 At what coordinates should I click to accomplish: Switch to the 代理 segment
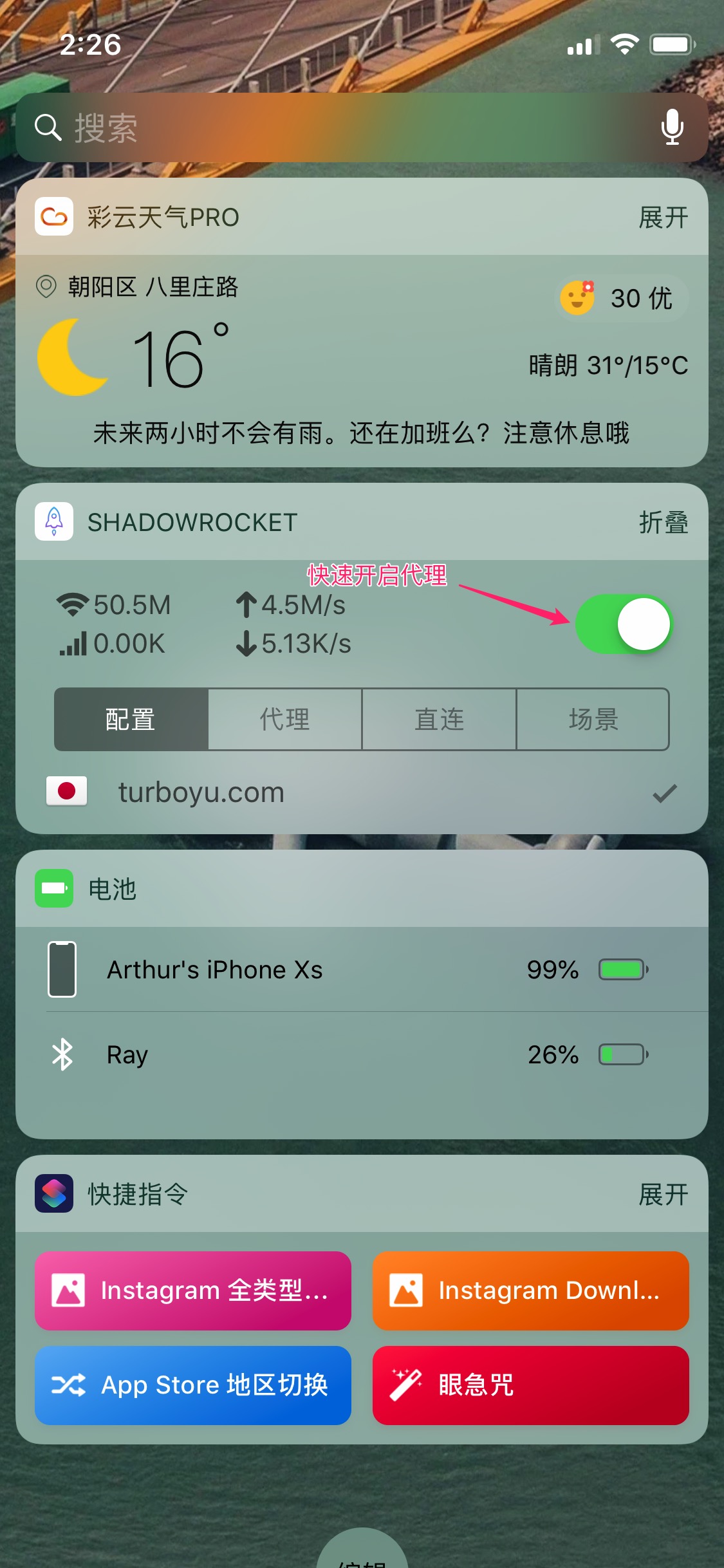(285, 720)
